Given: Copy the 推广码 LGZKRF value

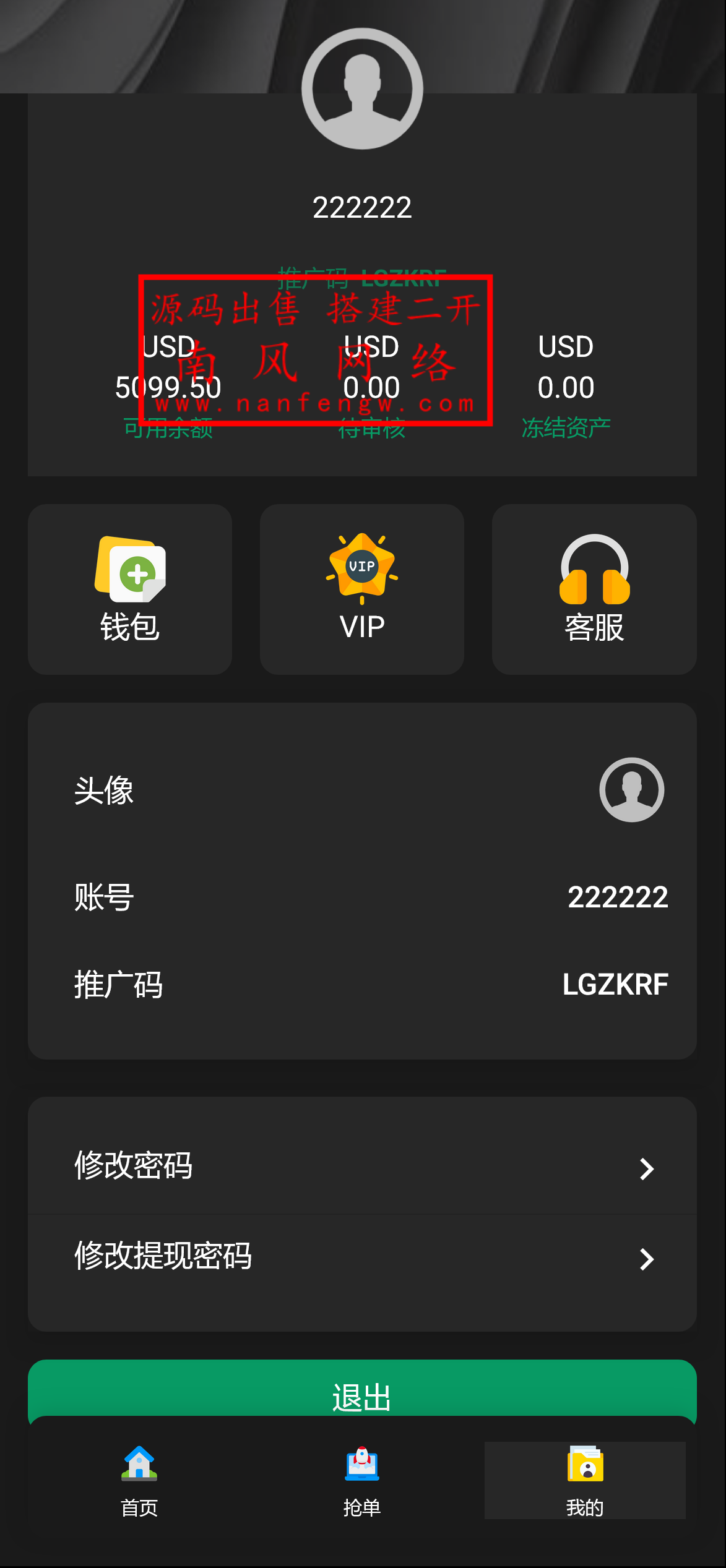Looking at the screenshot, I should (615, 985).
